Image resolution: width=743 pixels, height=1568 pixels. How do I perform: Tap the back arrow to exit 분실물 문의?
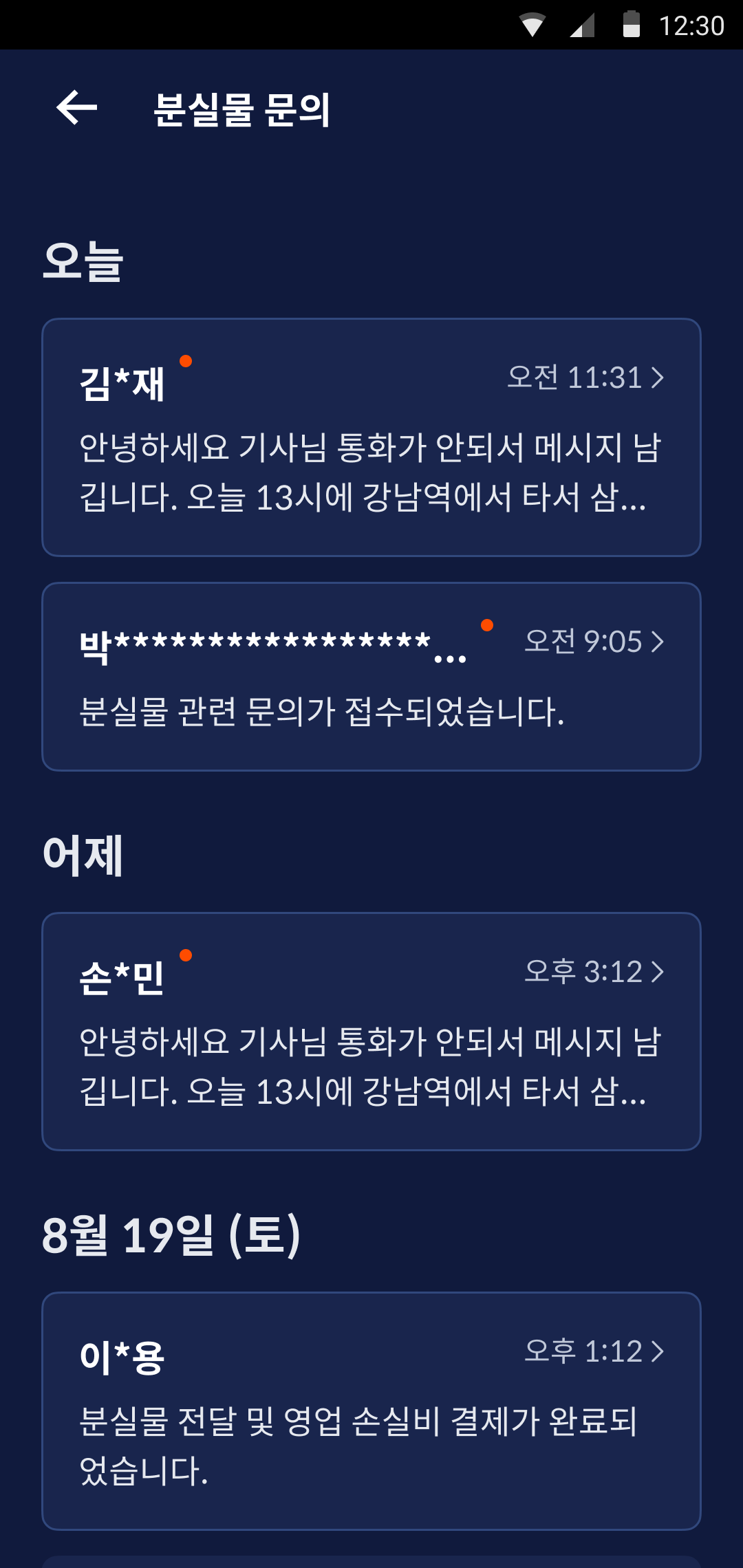coord(76,108)
